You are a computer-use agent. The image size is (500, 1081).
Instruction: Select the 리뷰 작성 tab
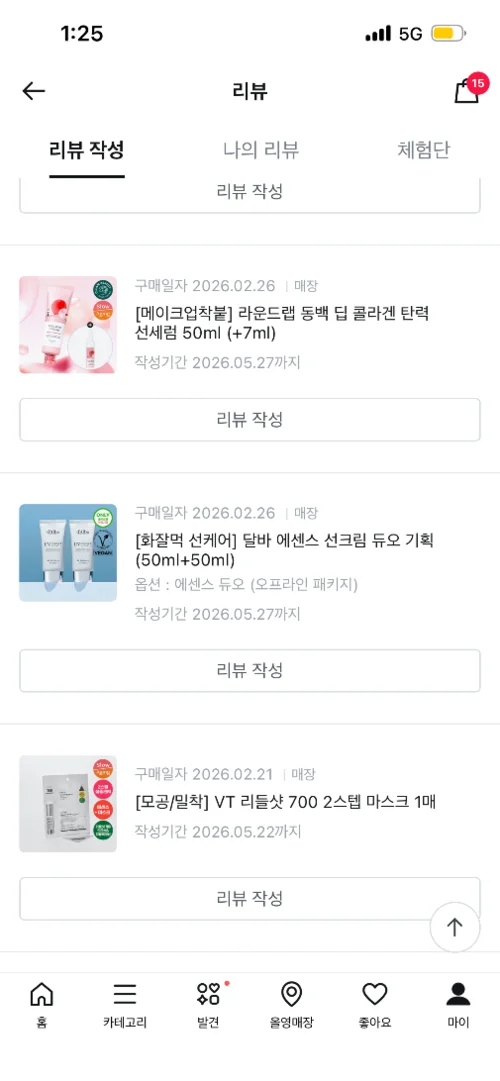click(x=87, y=150)
